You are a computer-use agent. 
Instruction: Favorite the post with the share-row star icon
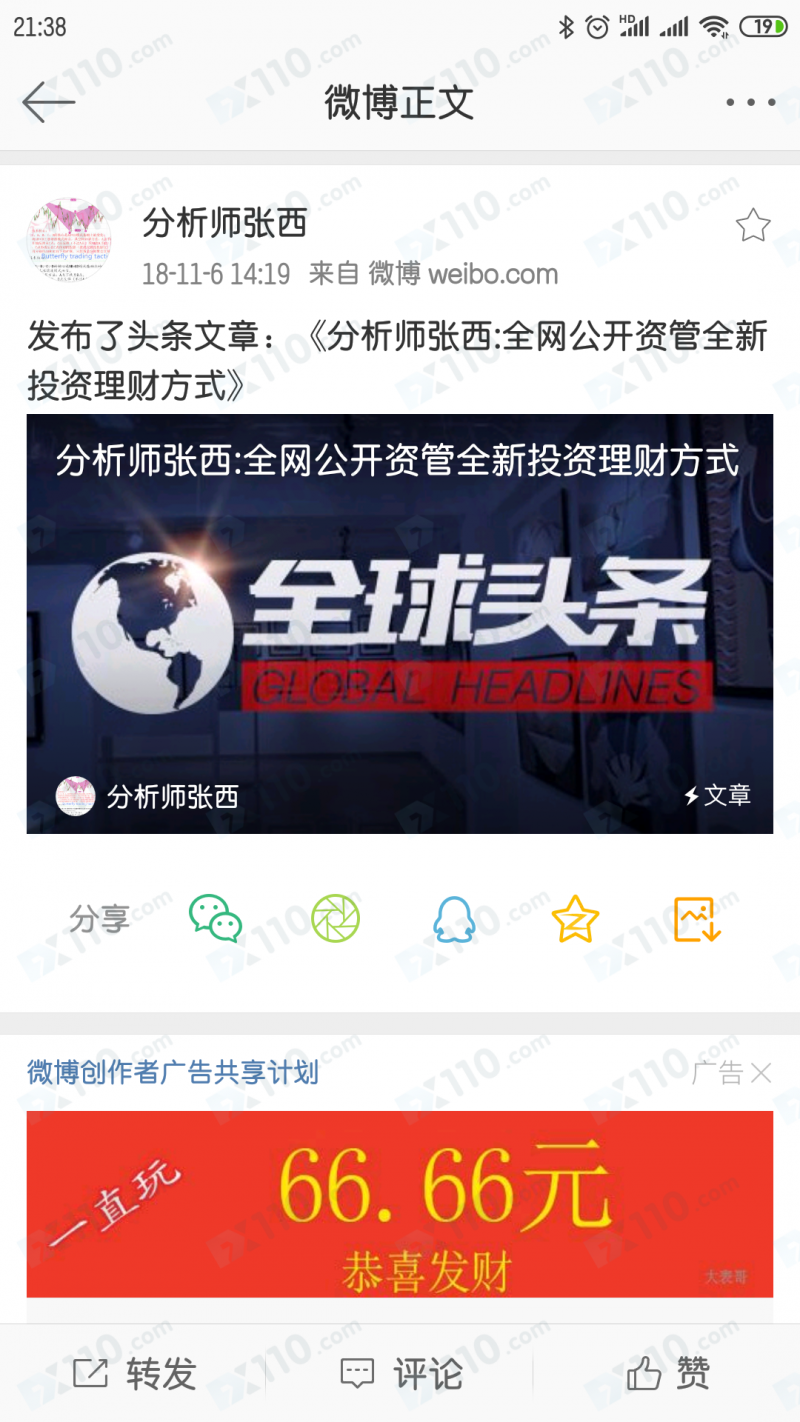point(576,918)
